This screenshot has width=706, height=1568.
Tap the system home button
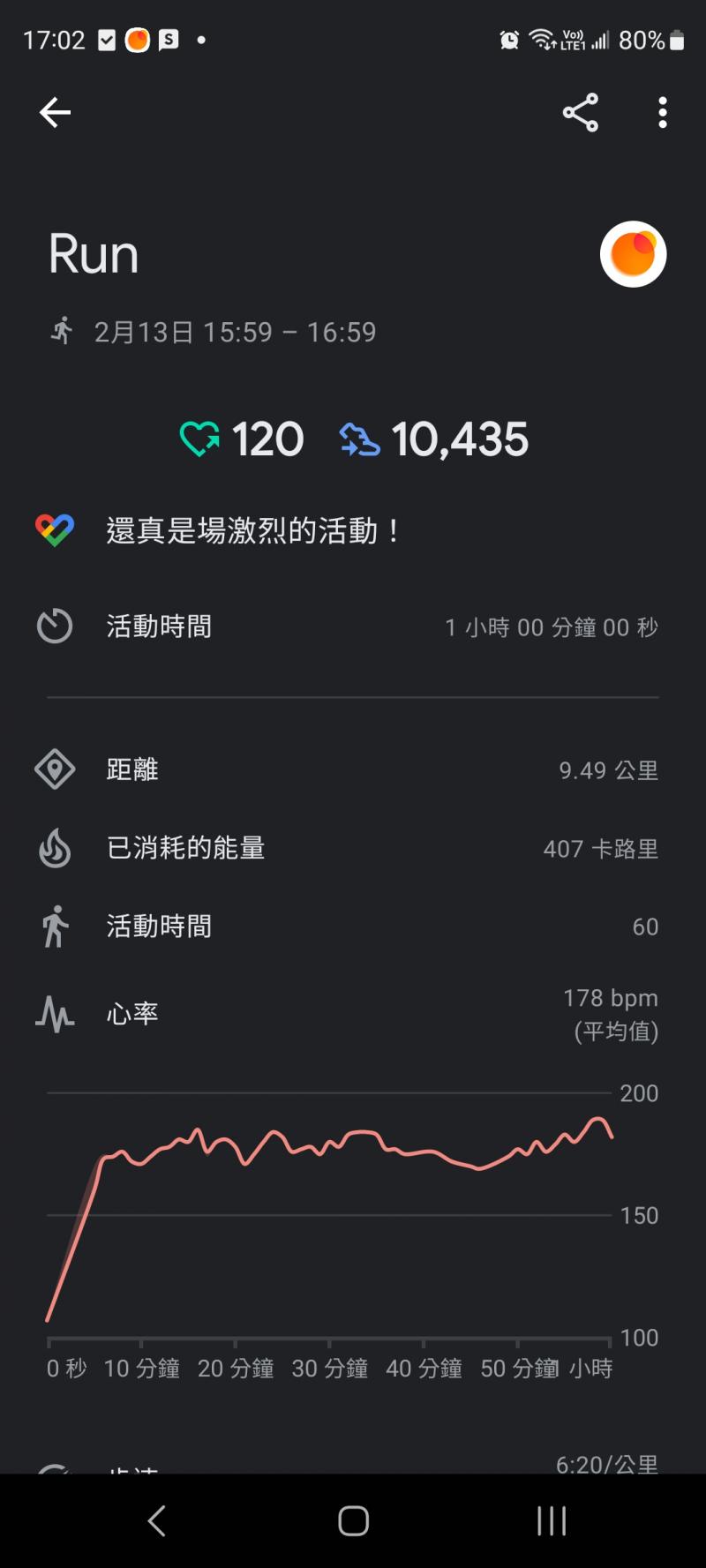point(353,1520)
